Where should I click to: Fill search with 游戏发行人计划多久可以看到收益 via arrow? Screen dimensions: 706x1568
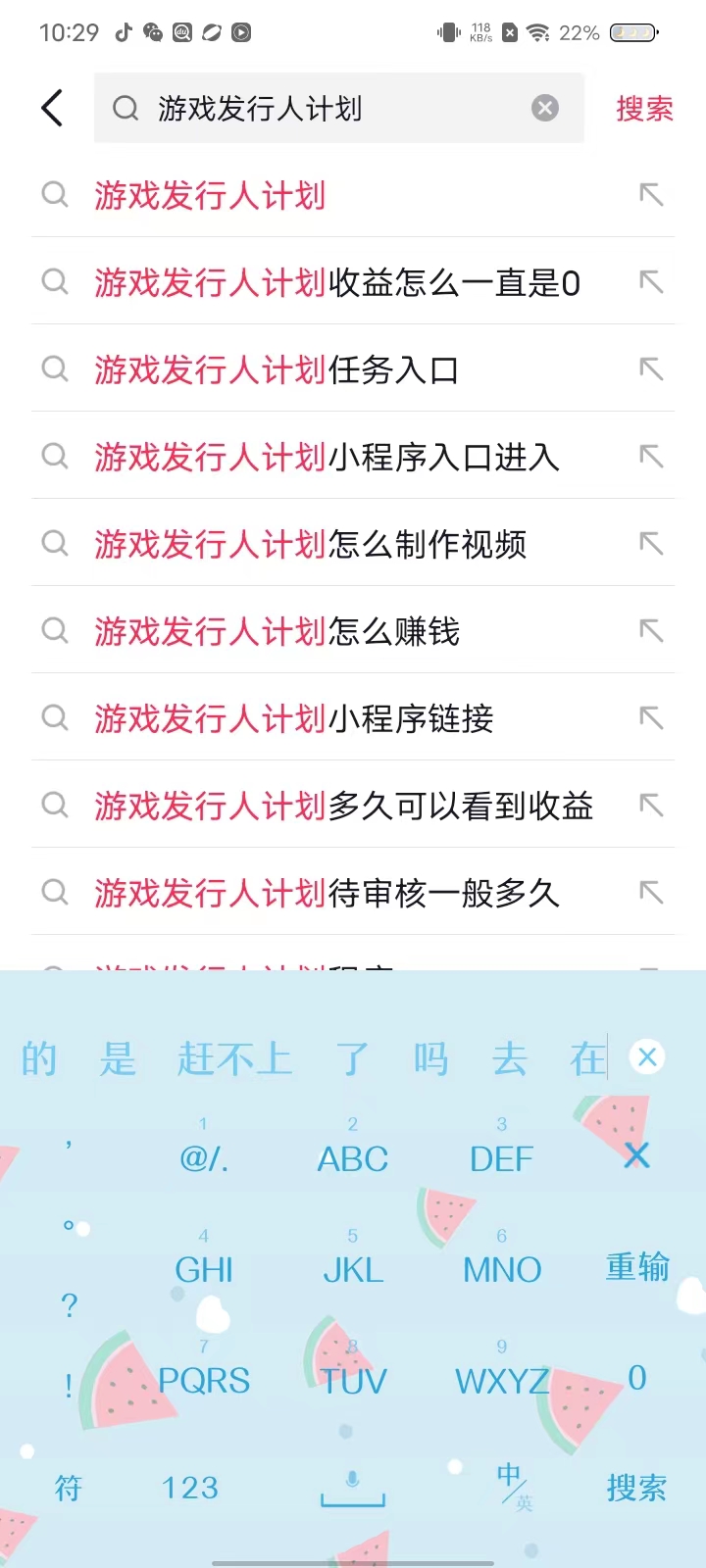pyautogui.click(x=651, y=806)
